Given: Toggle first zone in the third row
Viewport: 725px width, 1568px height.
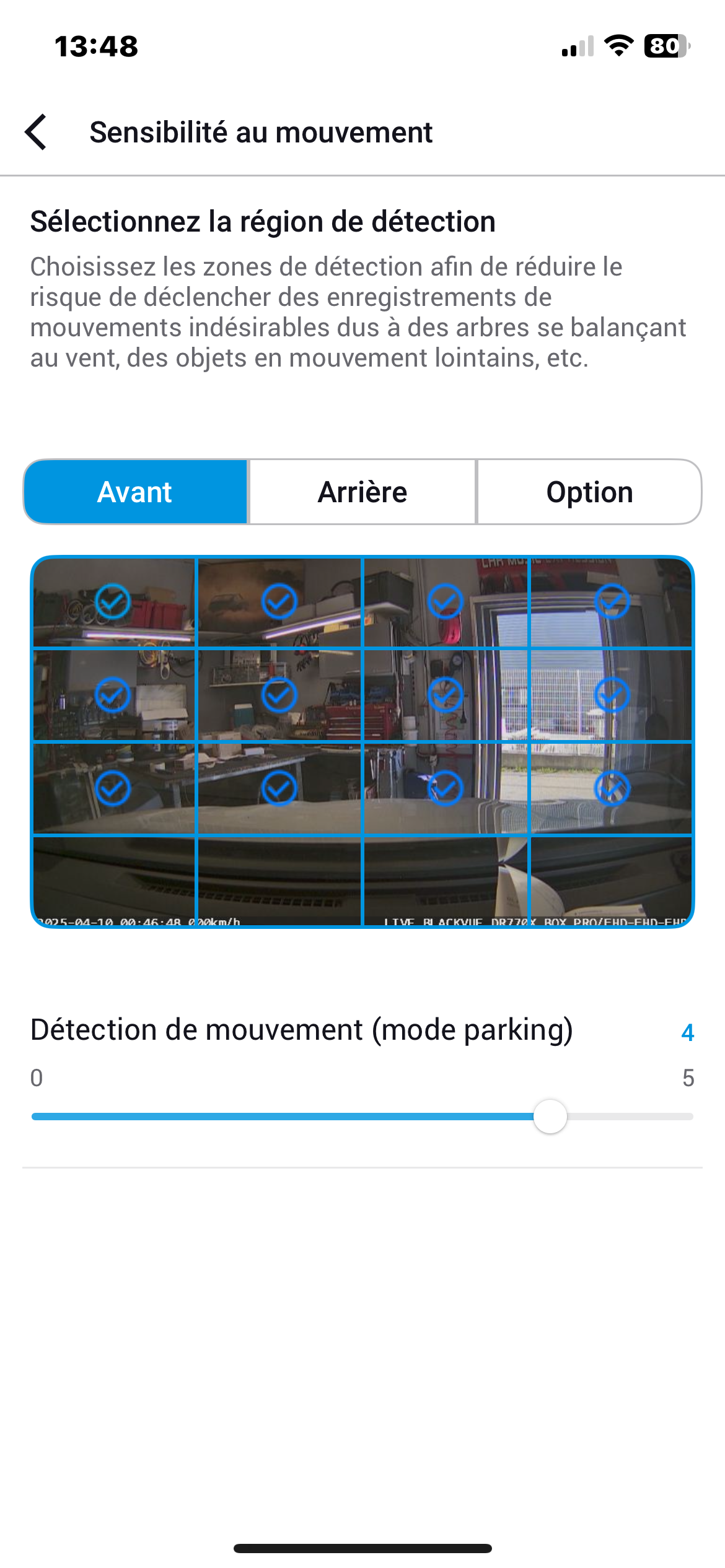Looking at the screenshot, I should [x=113, y=788].
